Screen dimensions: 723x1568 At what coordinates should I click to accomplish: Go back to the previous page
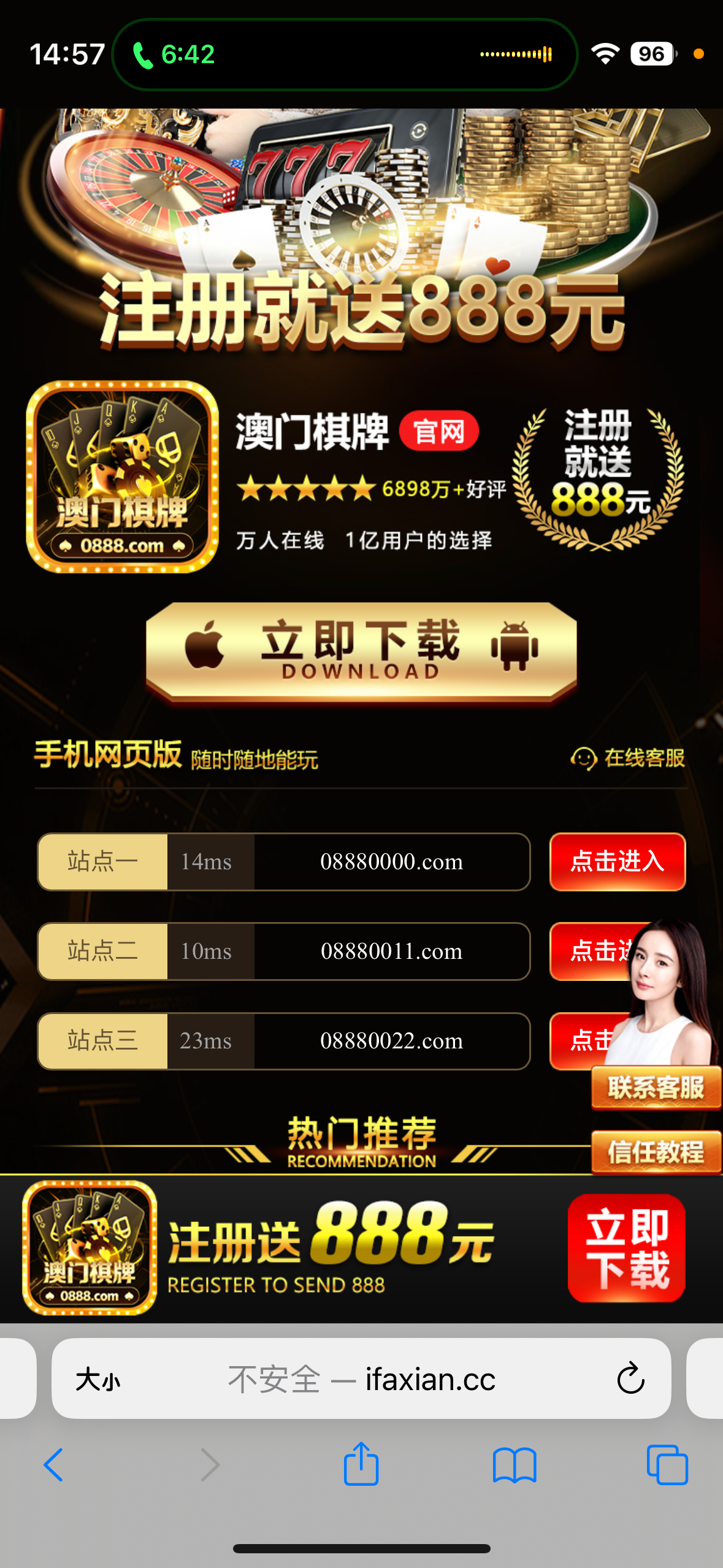click(54, 1465)
